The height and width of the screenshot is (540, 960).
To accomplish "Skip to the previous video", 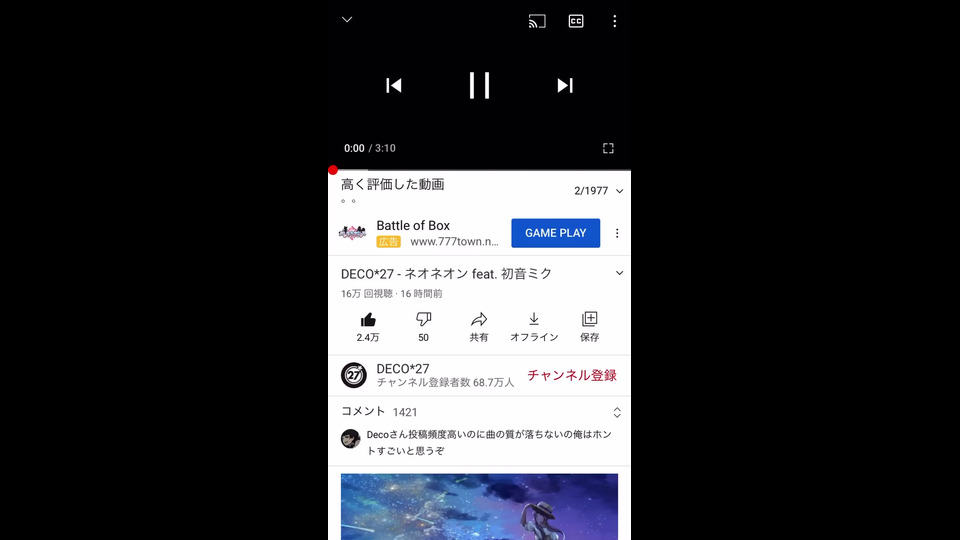I will (394, 86).
